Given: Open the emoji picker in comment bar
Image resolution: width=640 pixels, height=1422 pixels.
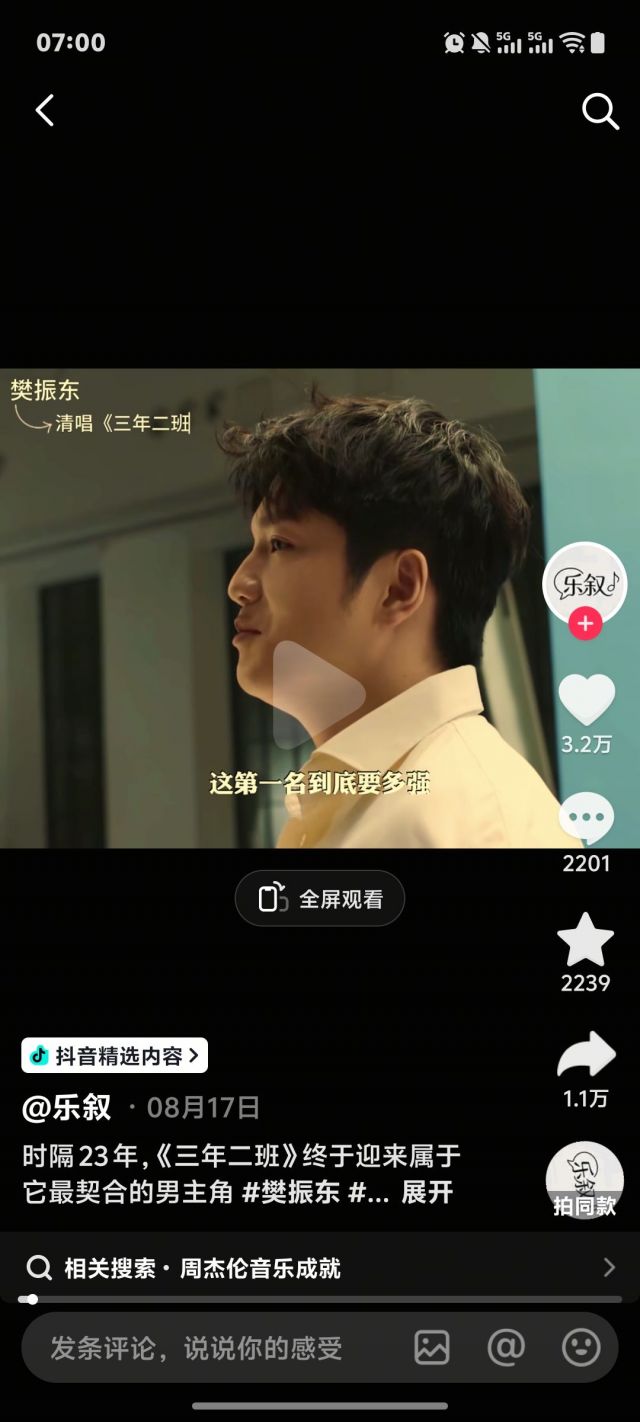Looking at the screenshot, I should click(x=581, y=1348).
